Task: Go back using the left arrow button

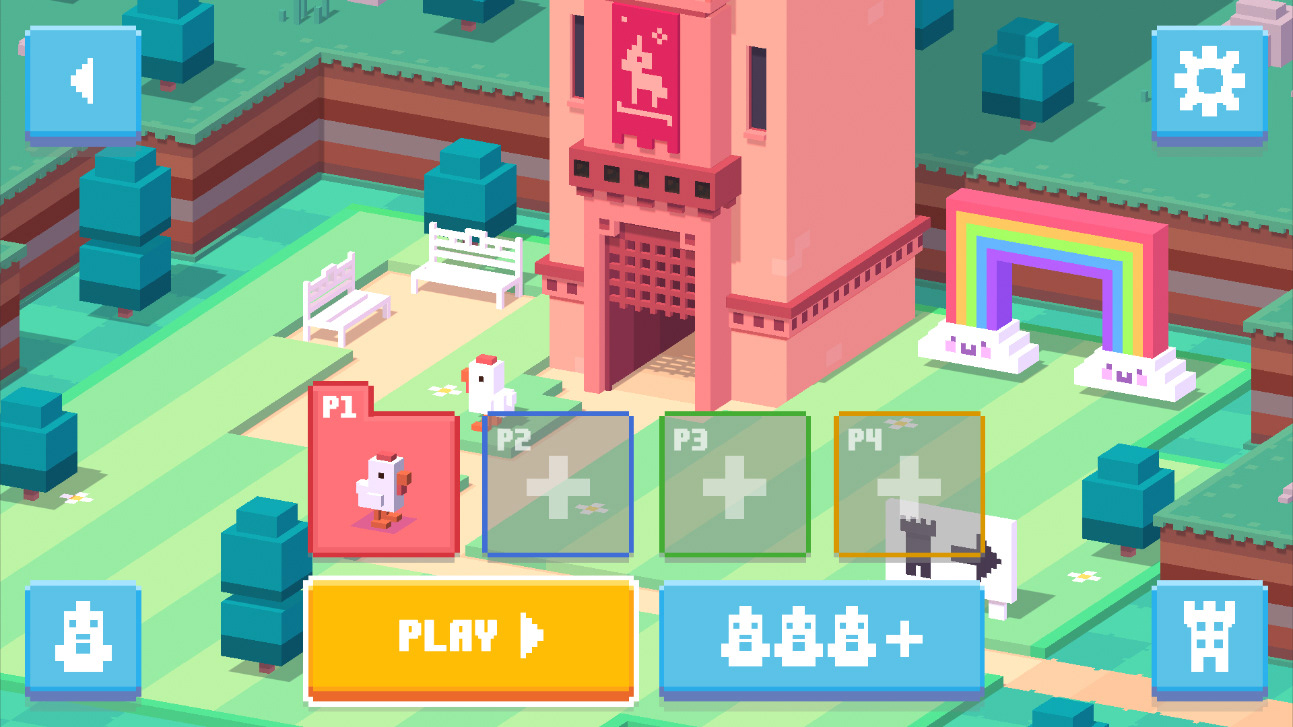Action: (x=83, y=82)
